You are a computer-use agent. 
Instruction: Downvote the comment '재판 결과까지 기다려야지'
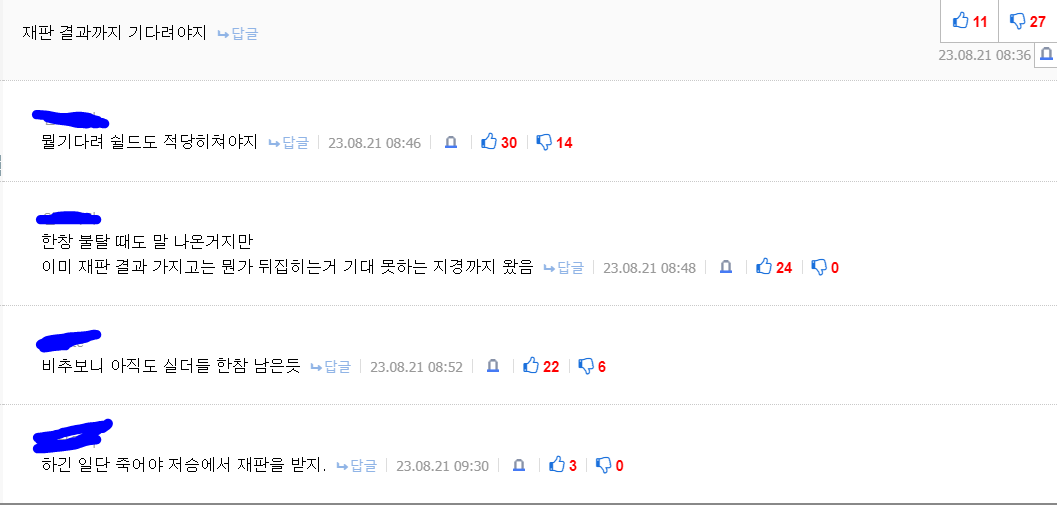click(1027, 21)
